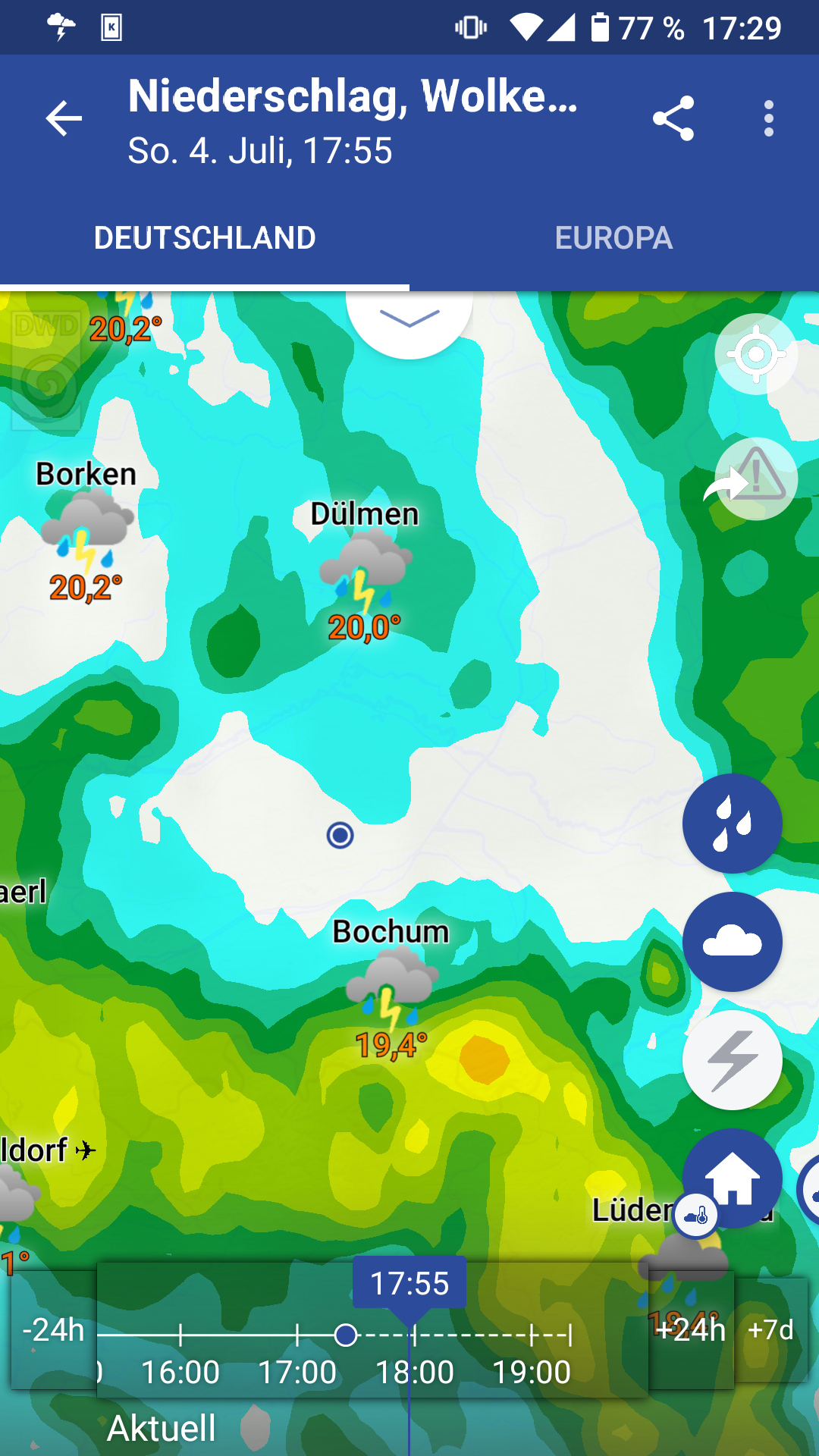Open the overflow menu
This screenshot has width=819, height=1456.
pos(769,118)
